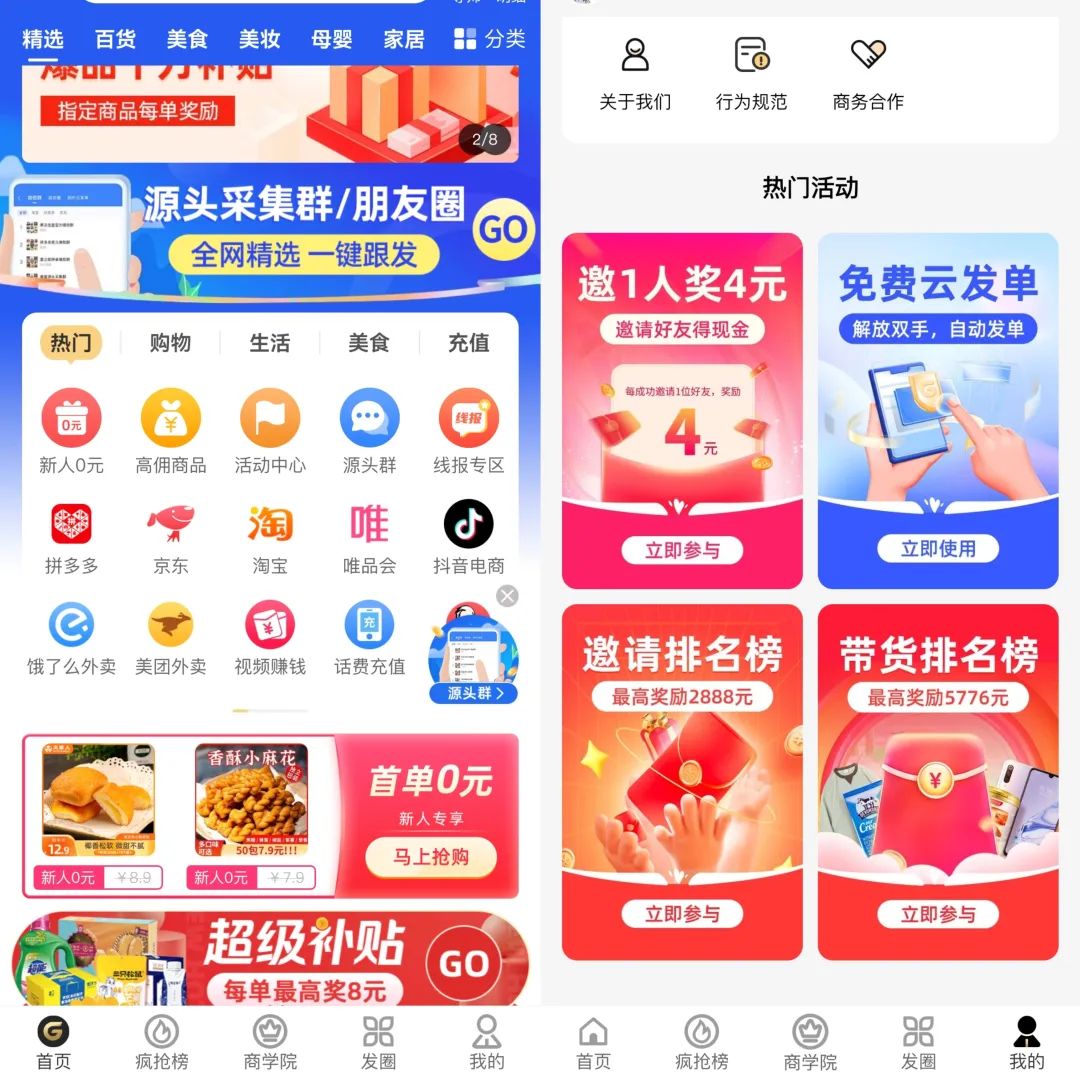Open 高佣商品
This screenshot has width=1080, height=1080.
coord(171,432)
